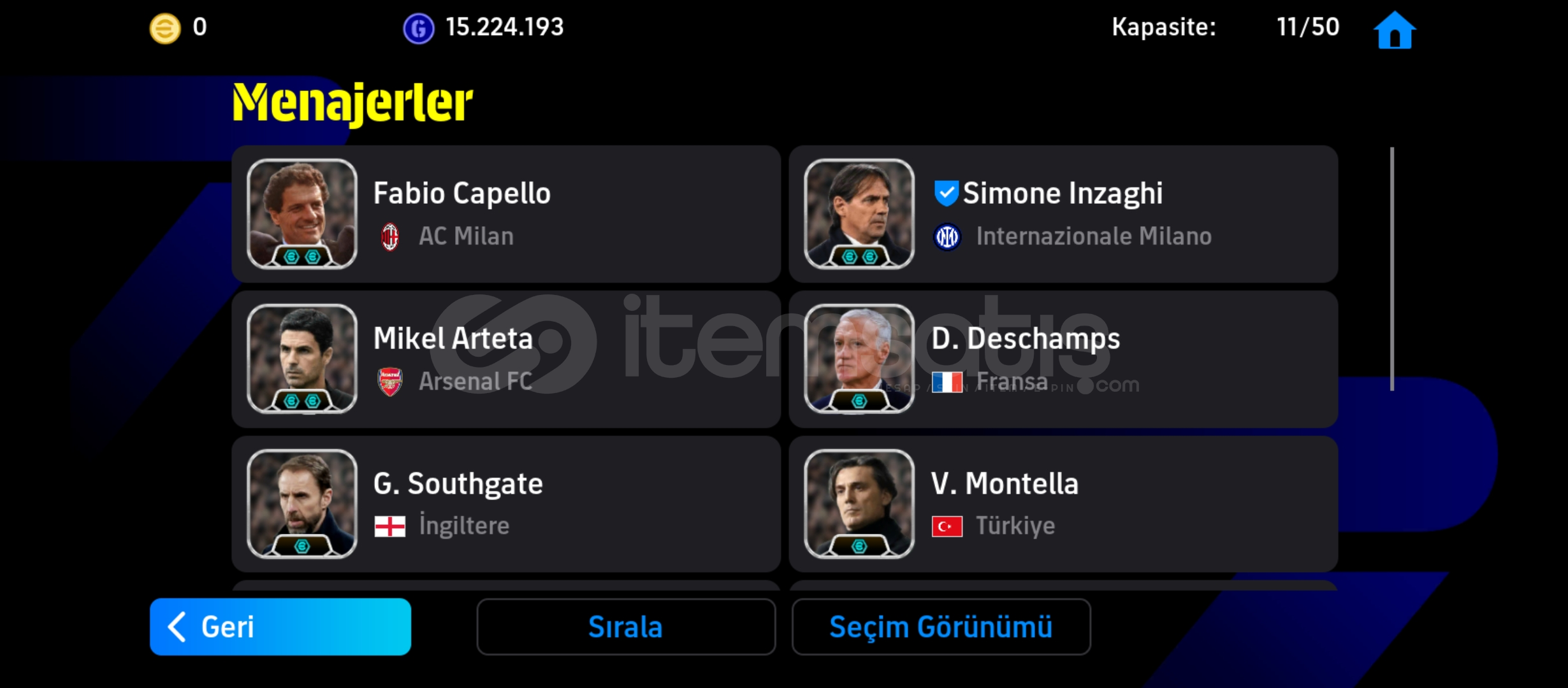Screen dimensions: 1568x688
Task: Go back with the Geri button
Action: (280, 627)
